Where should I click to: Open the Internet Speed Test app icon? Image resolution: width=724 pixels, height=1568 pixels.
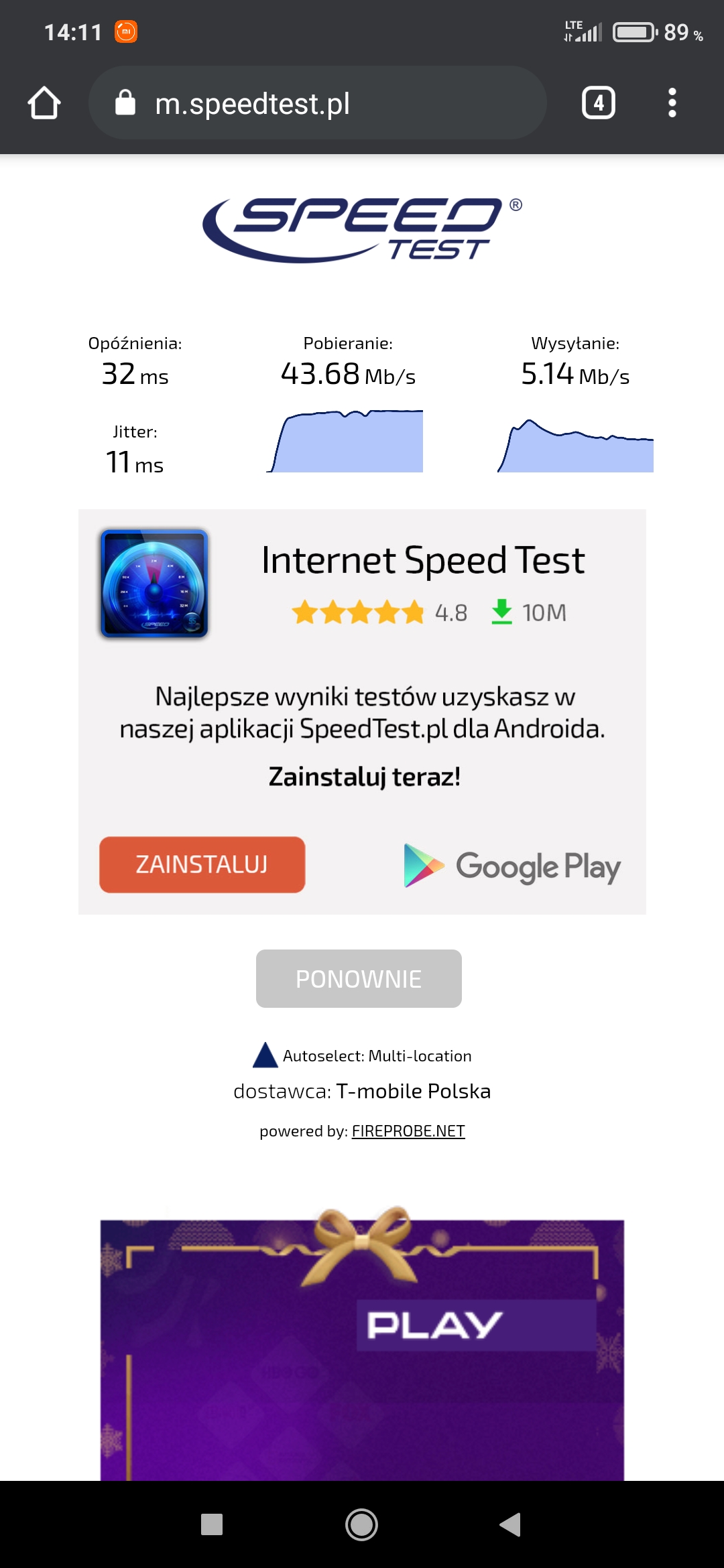point(154,583)
